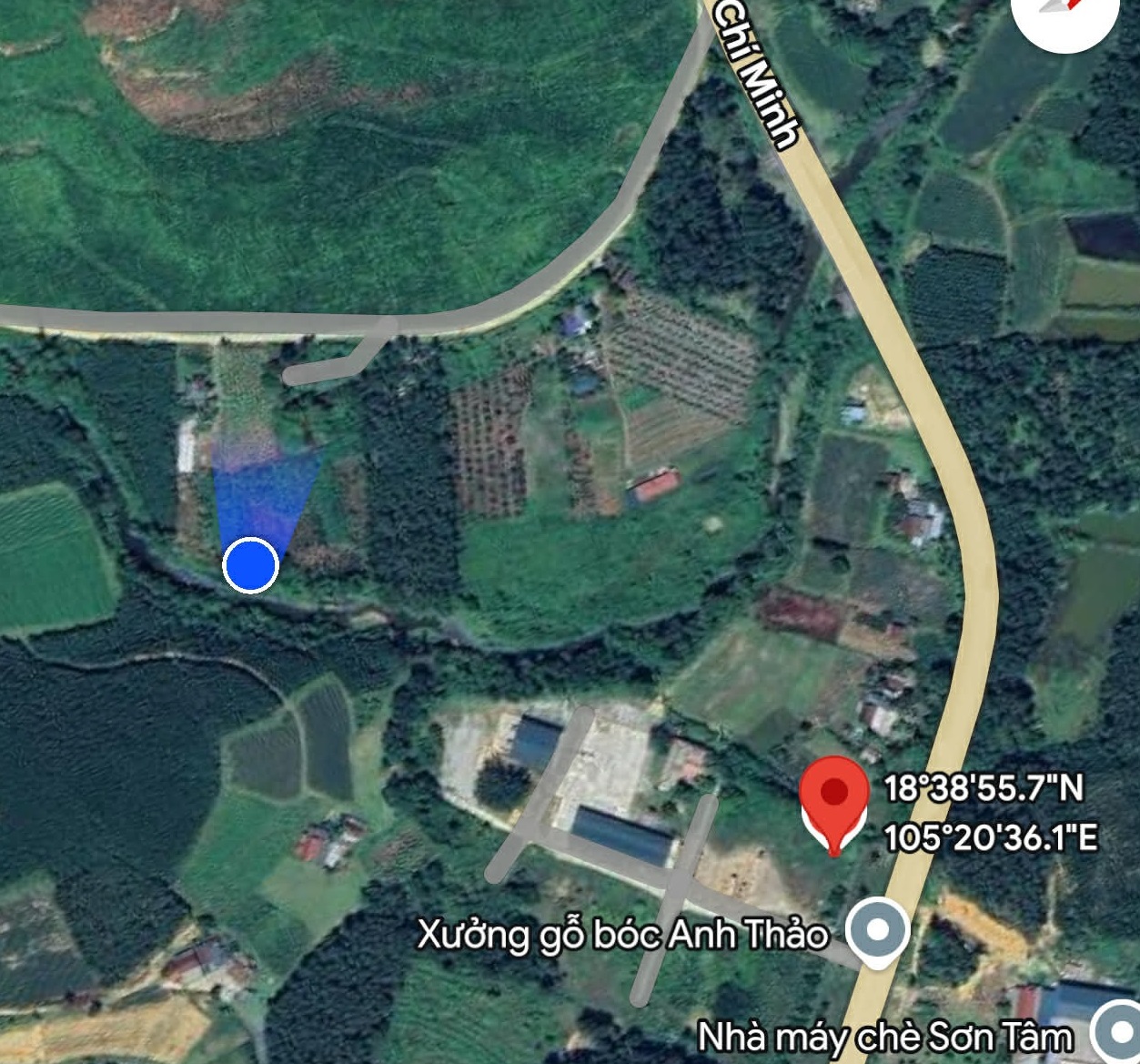This screenshot has height=1064, width=1140.
Task: Tap the blue current location dot
Action: pyautogui.click(x=250, y=565)
